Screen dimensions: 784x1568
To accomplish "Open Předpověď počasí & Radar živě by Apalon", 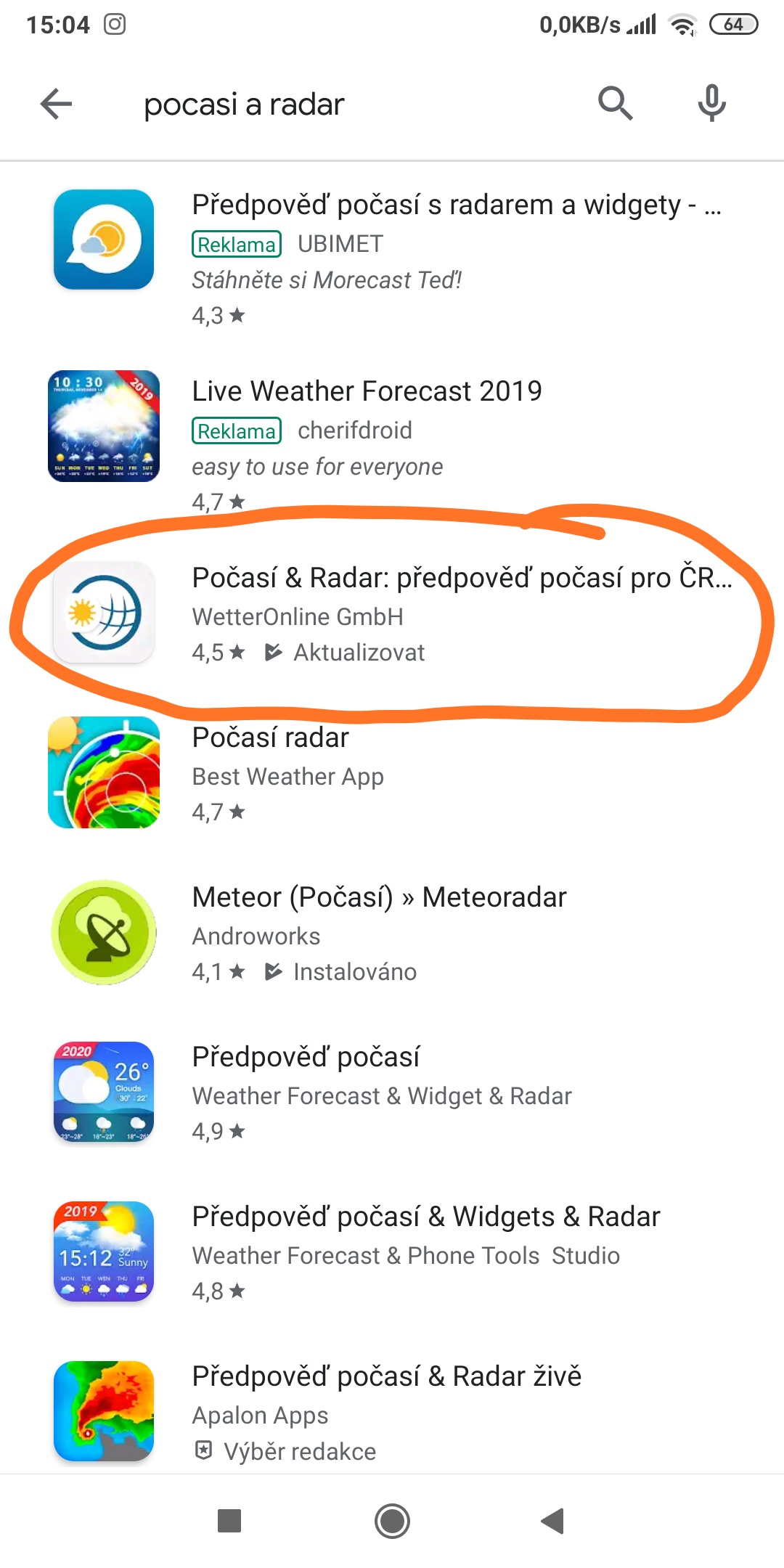I will [386, 1377].
